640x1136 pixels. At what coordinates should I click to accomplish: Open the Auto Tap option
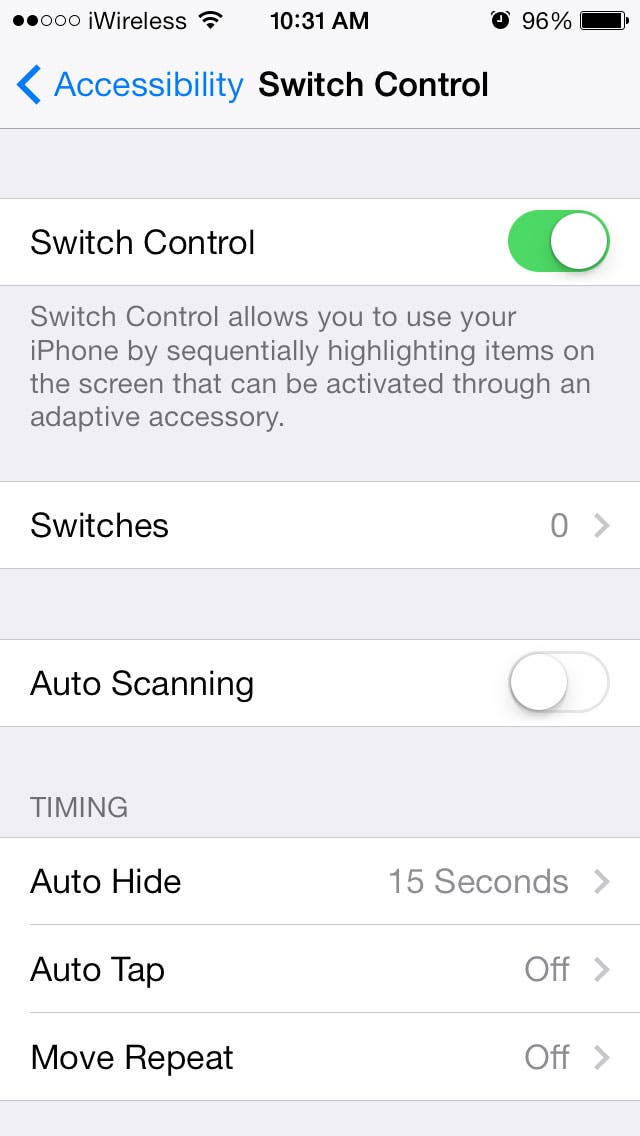320,969
